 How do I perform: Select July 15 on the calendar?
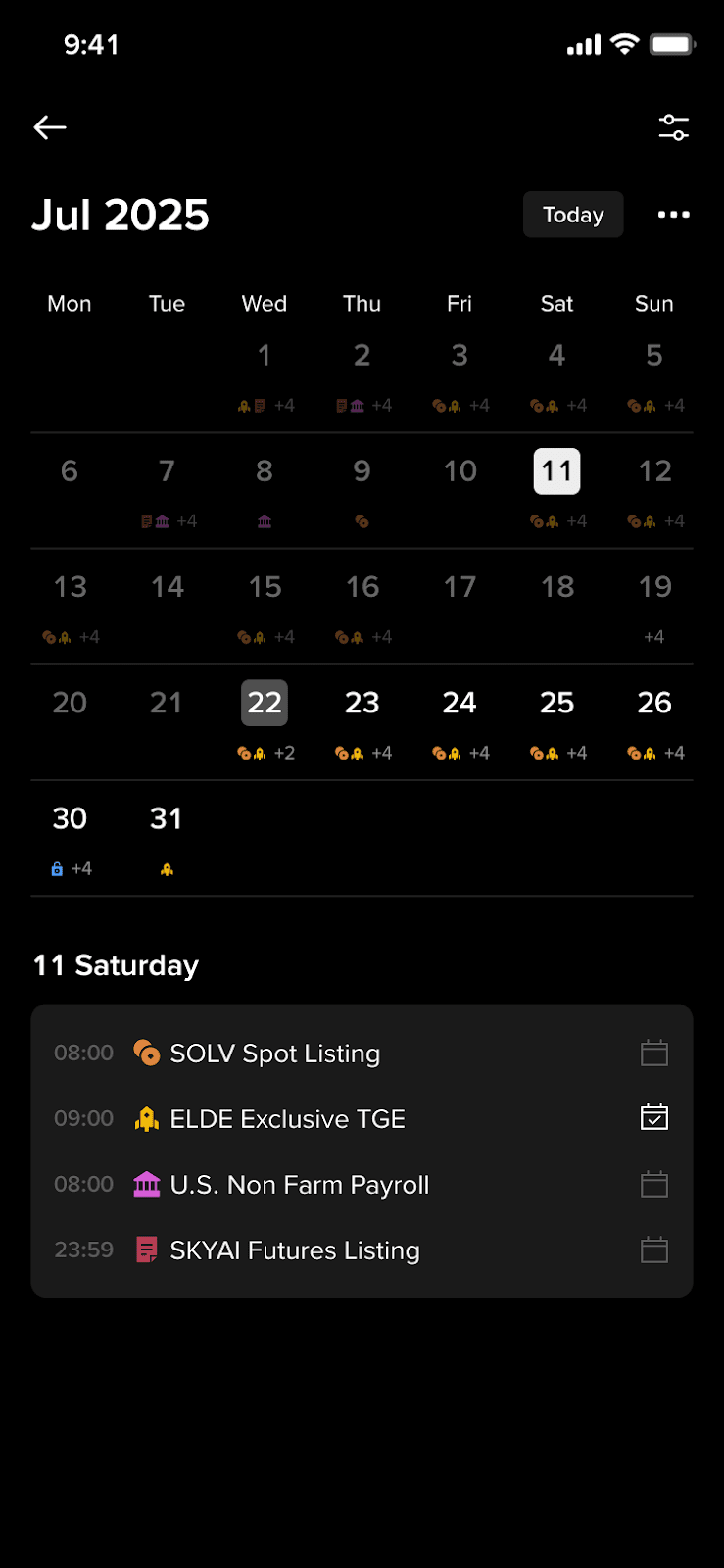tap(265, 587)
